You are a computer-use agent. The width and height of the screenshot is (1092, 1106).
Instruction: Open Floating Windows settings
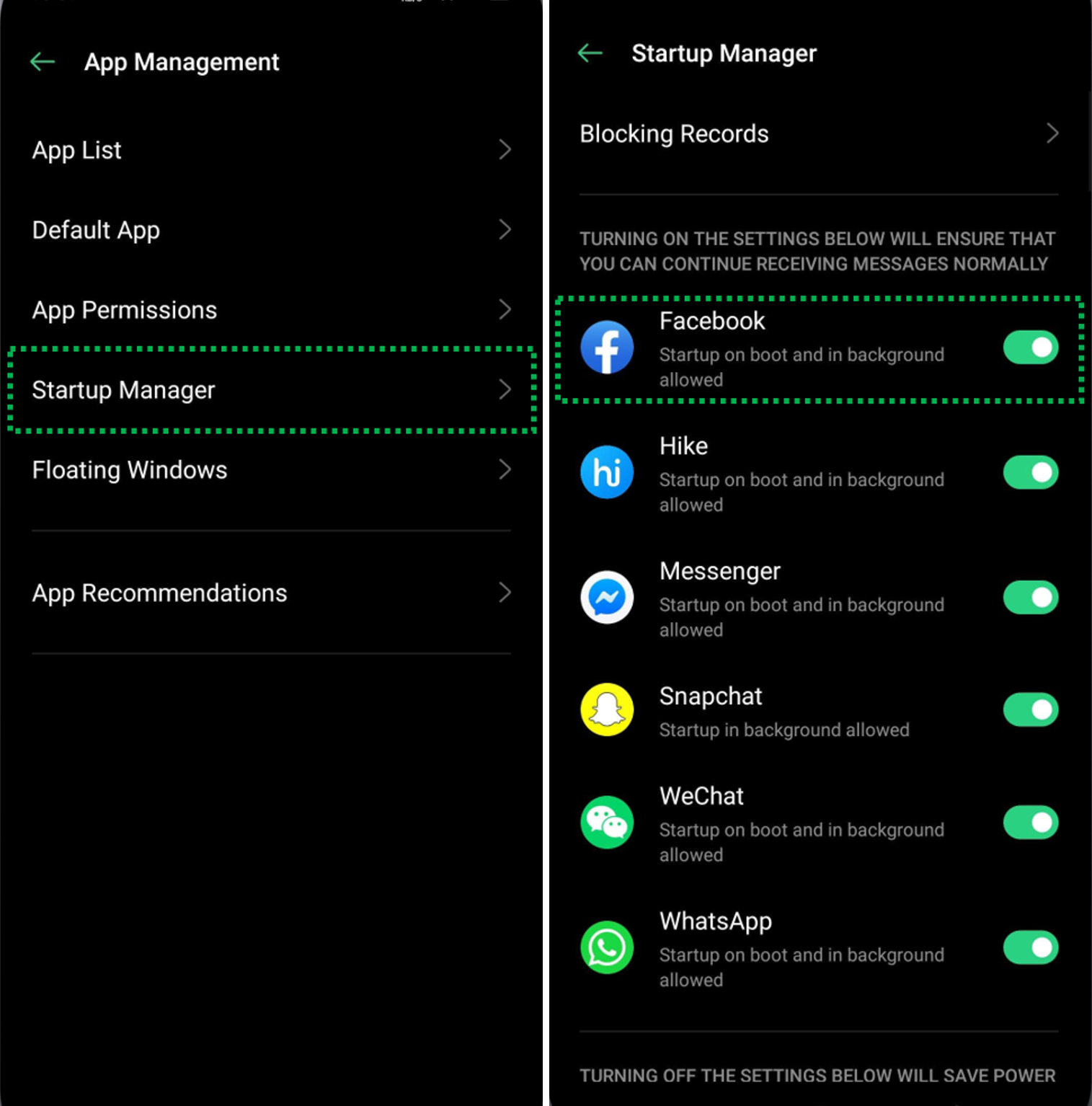tap(271, 470)
